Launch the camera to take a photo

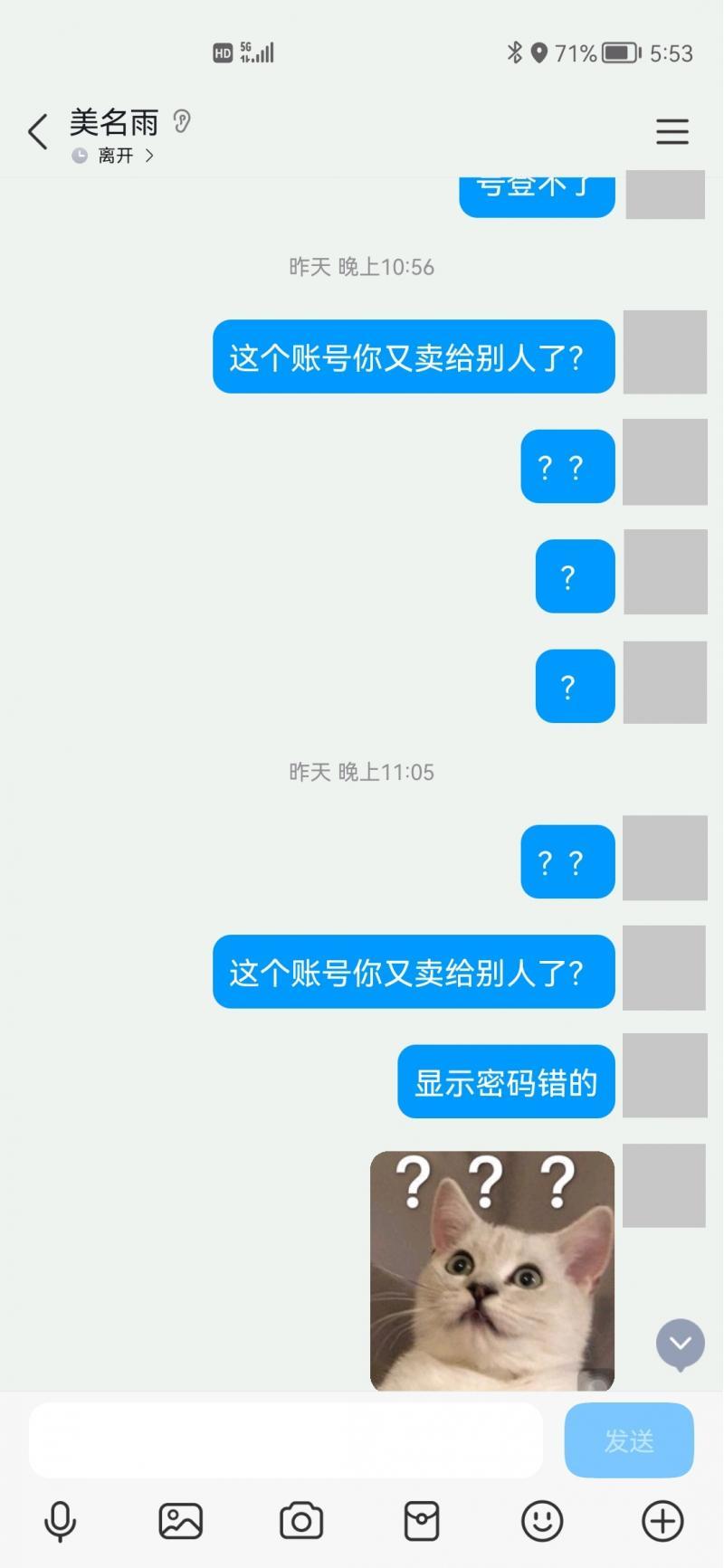coord(301,1521)
